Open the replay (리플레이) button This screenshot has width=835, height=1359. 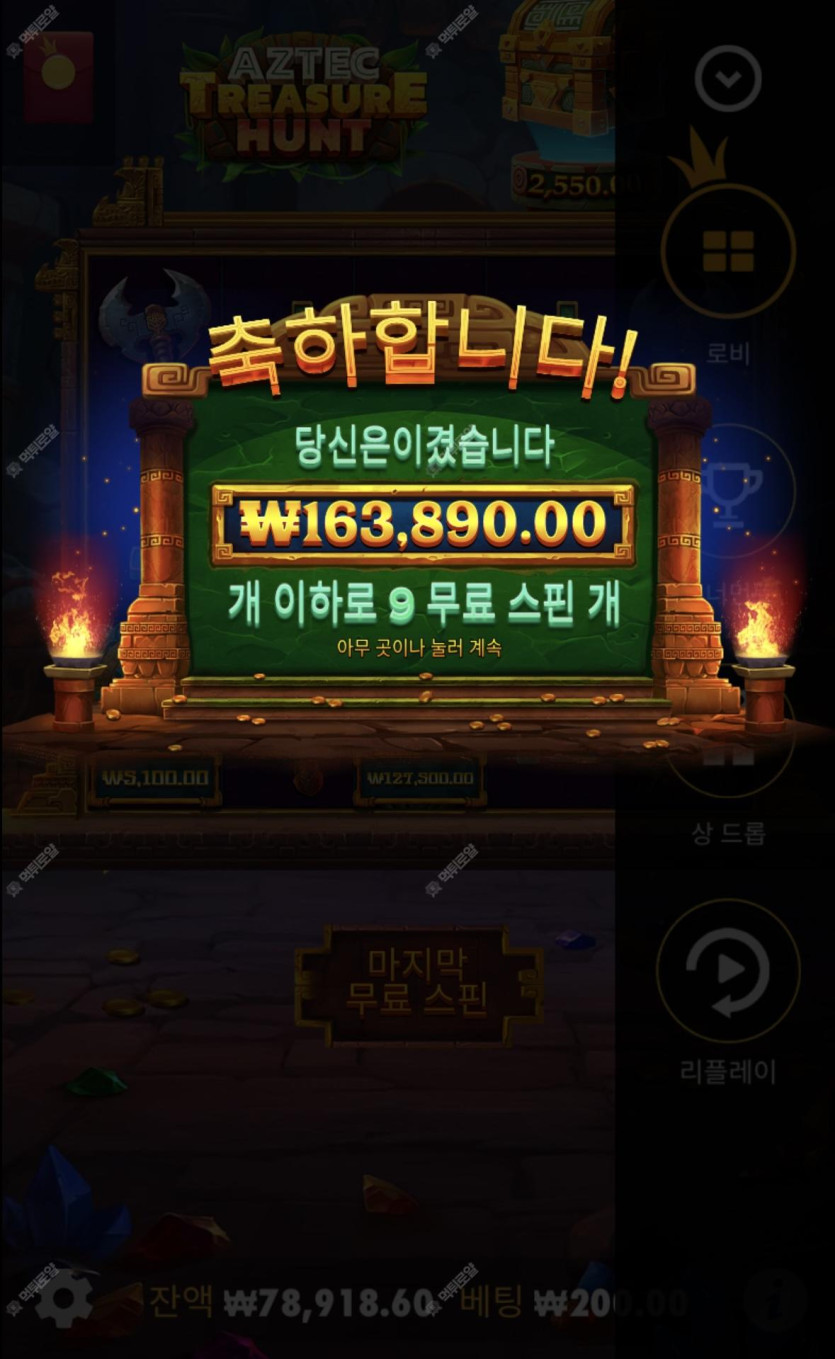coord(728,970)
